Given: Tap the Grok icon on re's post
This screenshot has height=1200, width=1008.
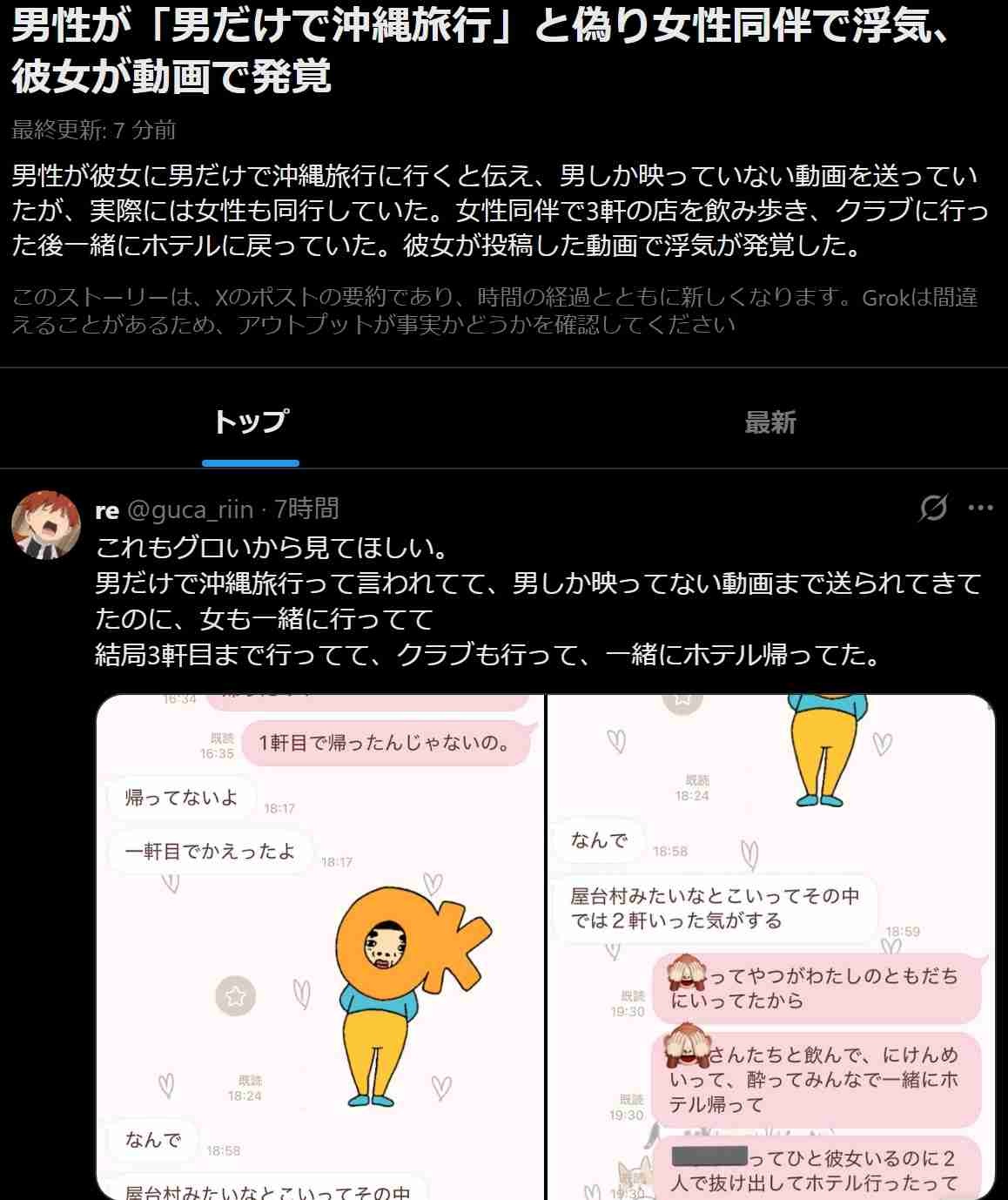Looking at the screenshot, I should (x=932, y=509).
